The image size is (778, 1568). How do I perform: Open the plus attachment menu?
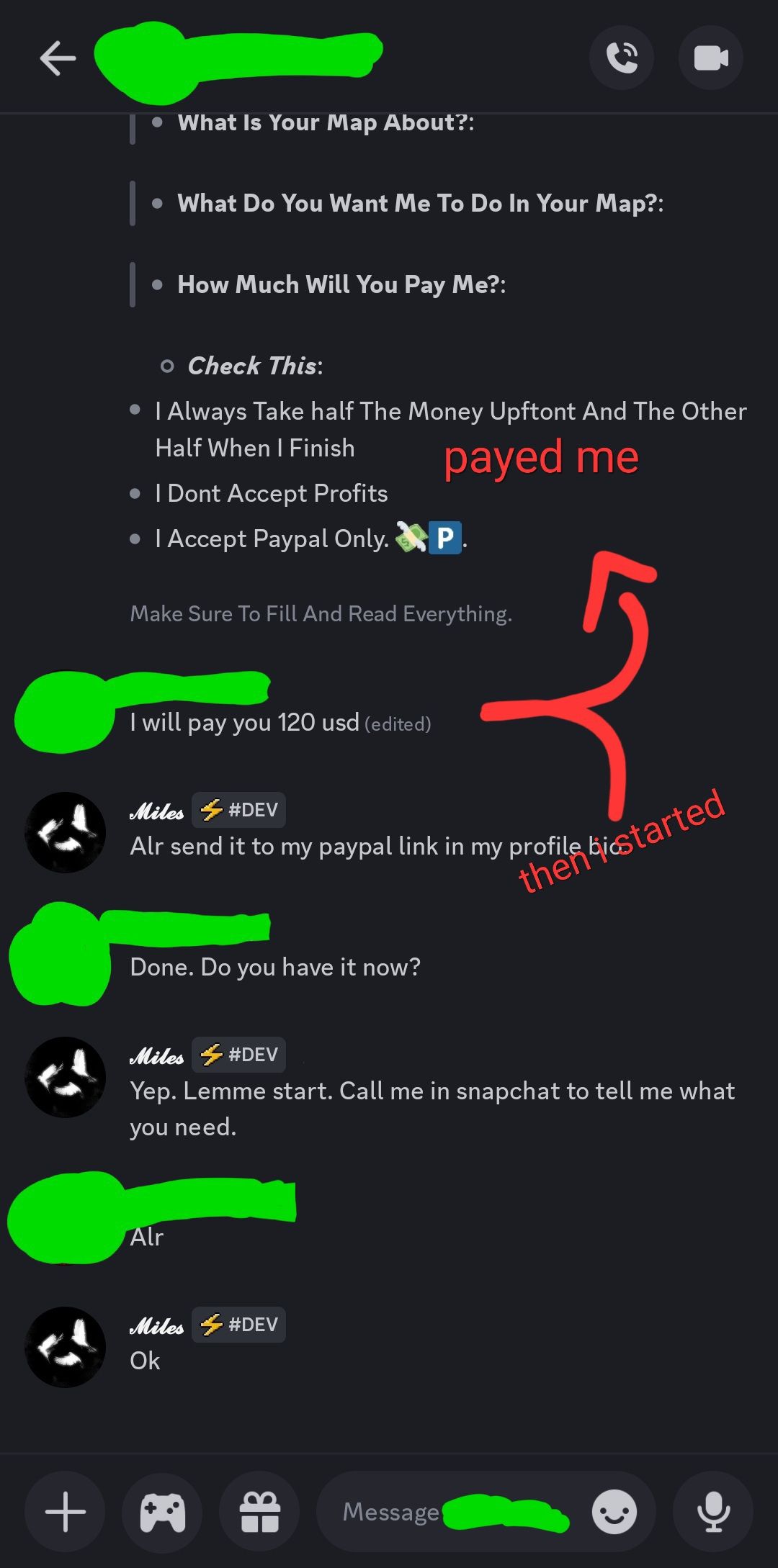tap(66, 1512)
